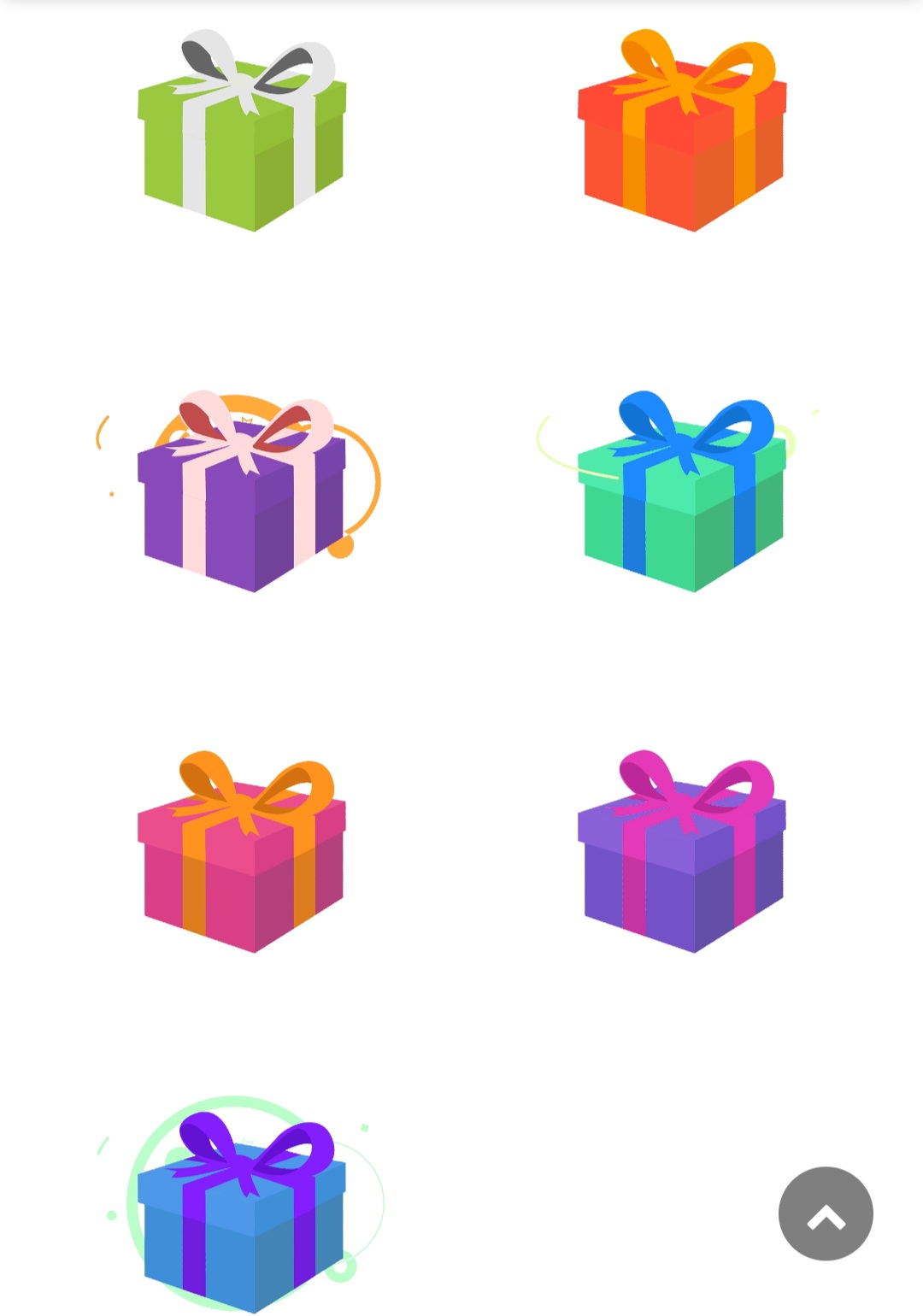Choose the mint green box with blue ribbon
The width and height of the screenshot is (923, 1316).
coord(682,491)
